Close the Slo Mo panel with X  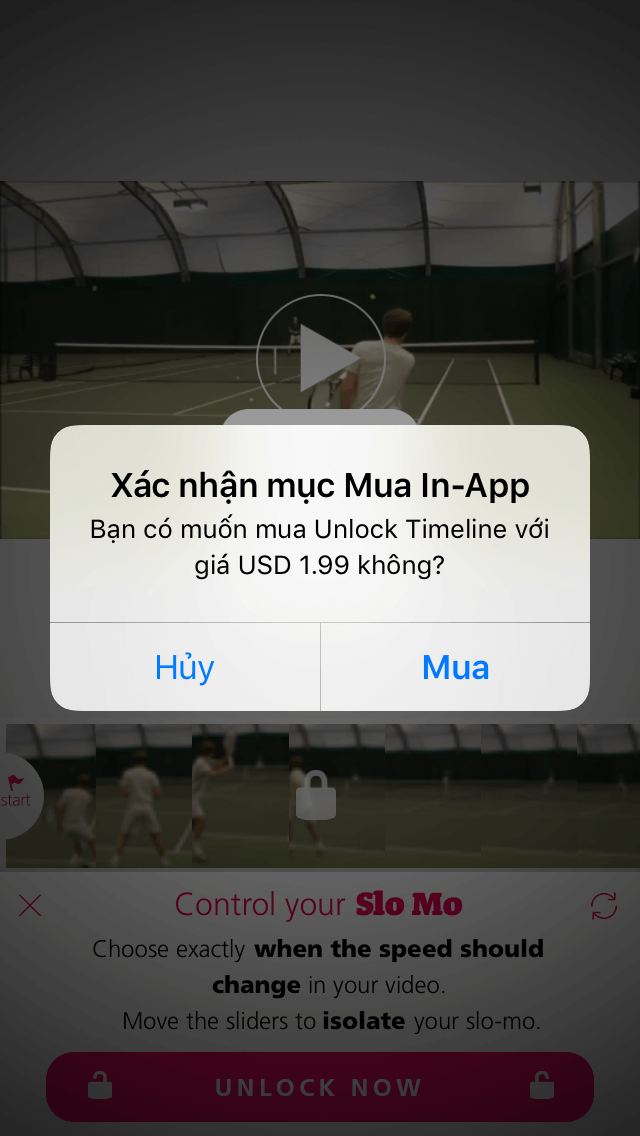click(x=30, y=906)
